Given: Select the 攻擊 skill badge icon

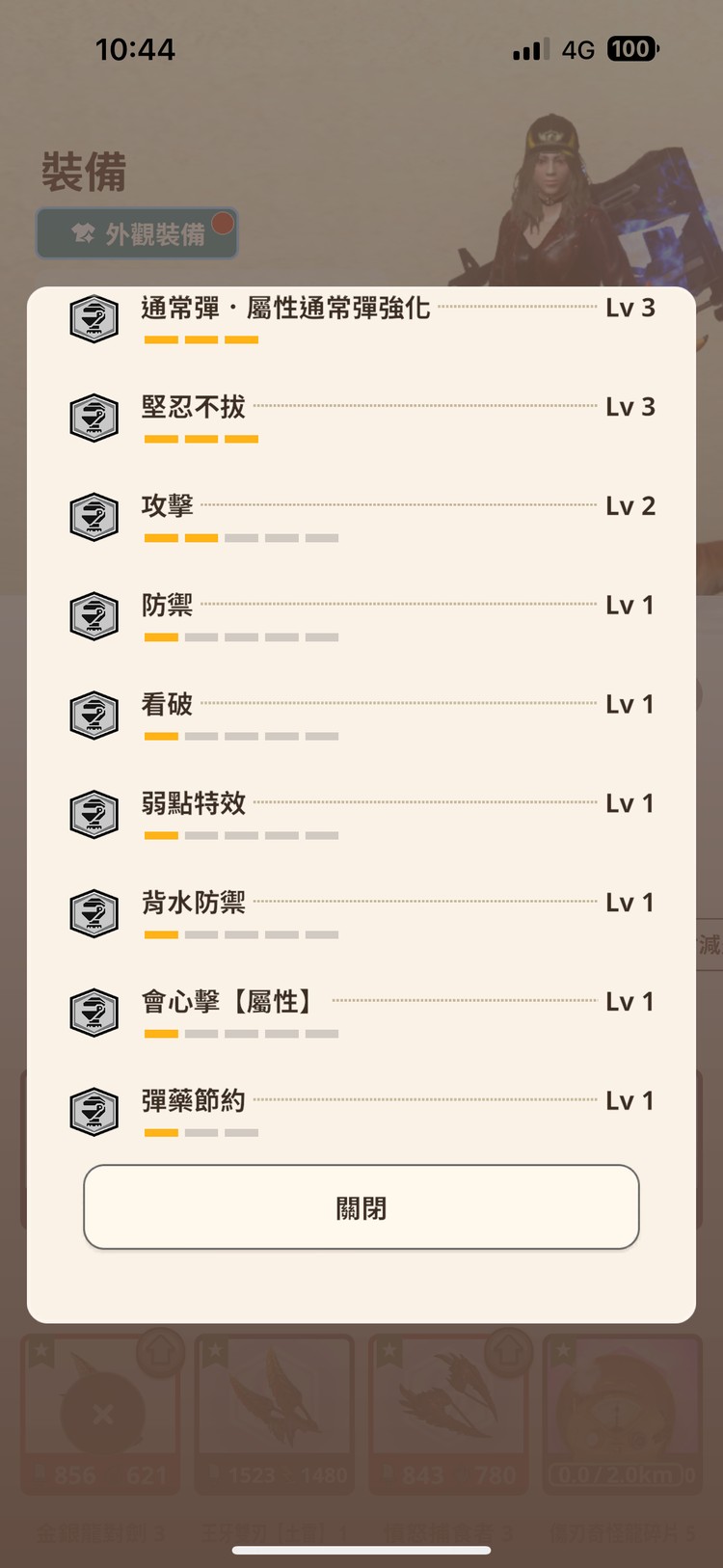Looking at the screenshot, I should tap(94, 517).
